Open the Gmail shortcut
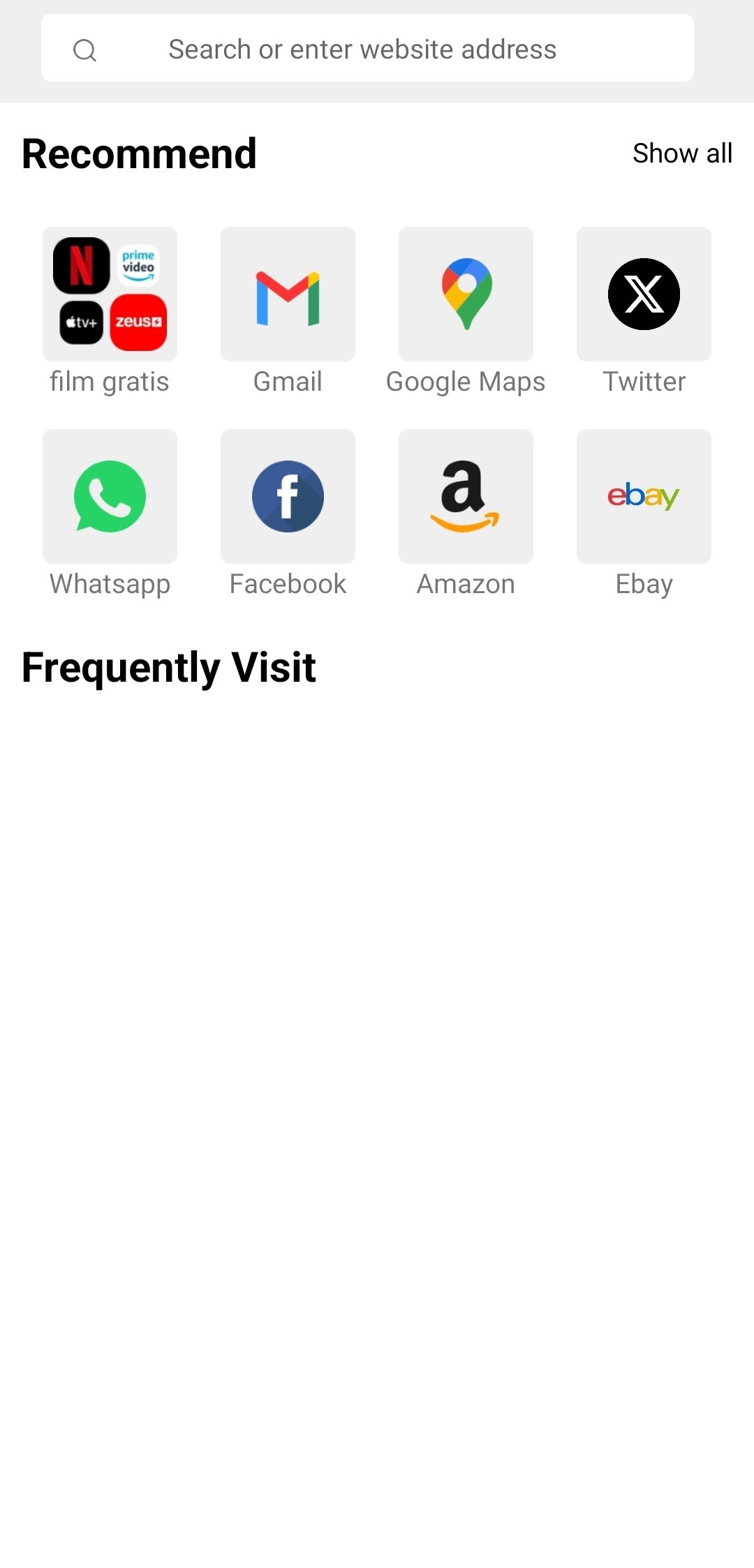Screen dimensions: 754x1568 point(288,294)
